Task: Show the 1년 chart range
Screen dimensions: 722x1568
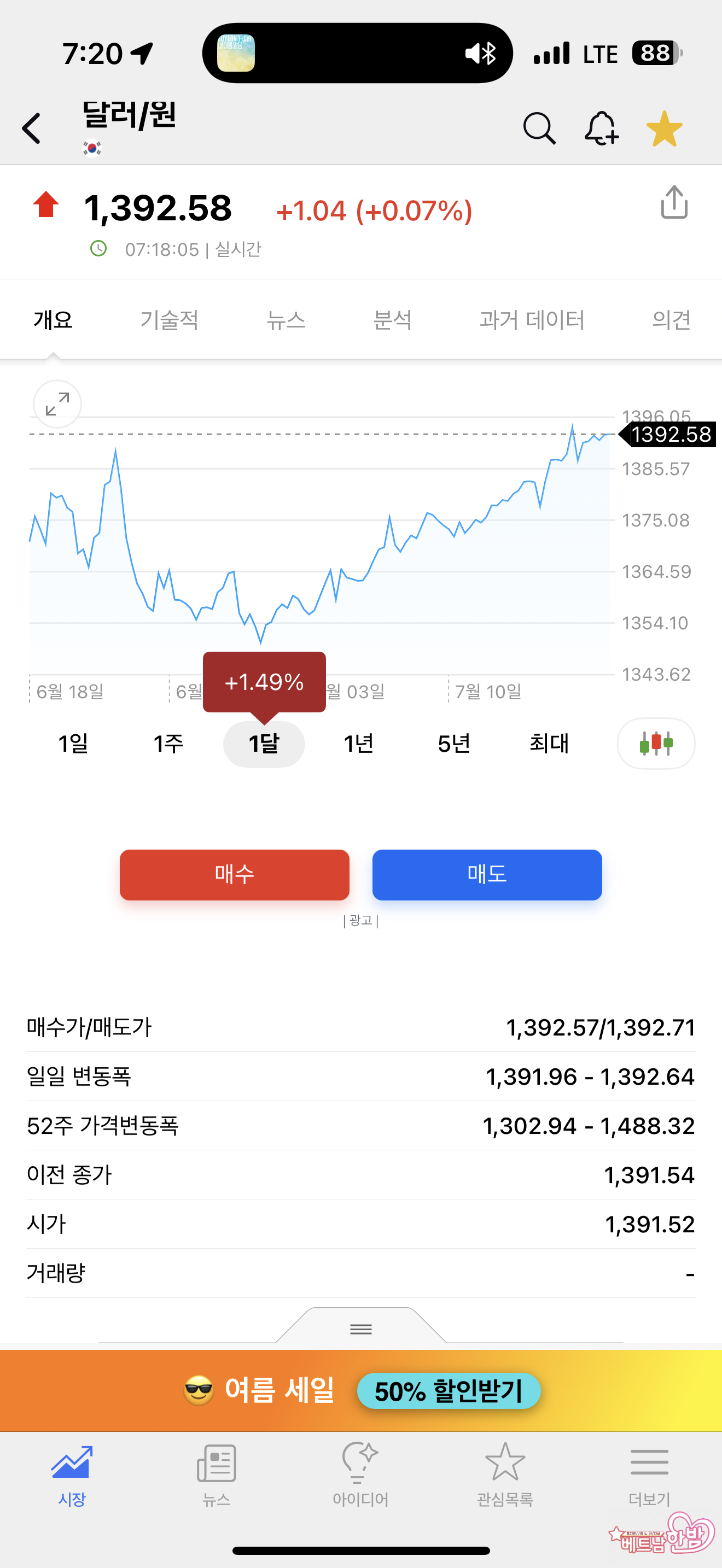Action: point(359,744)
